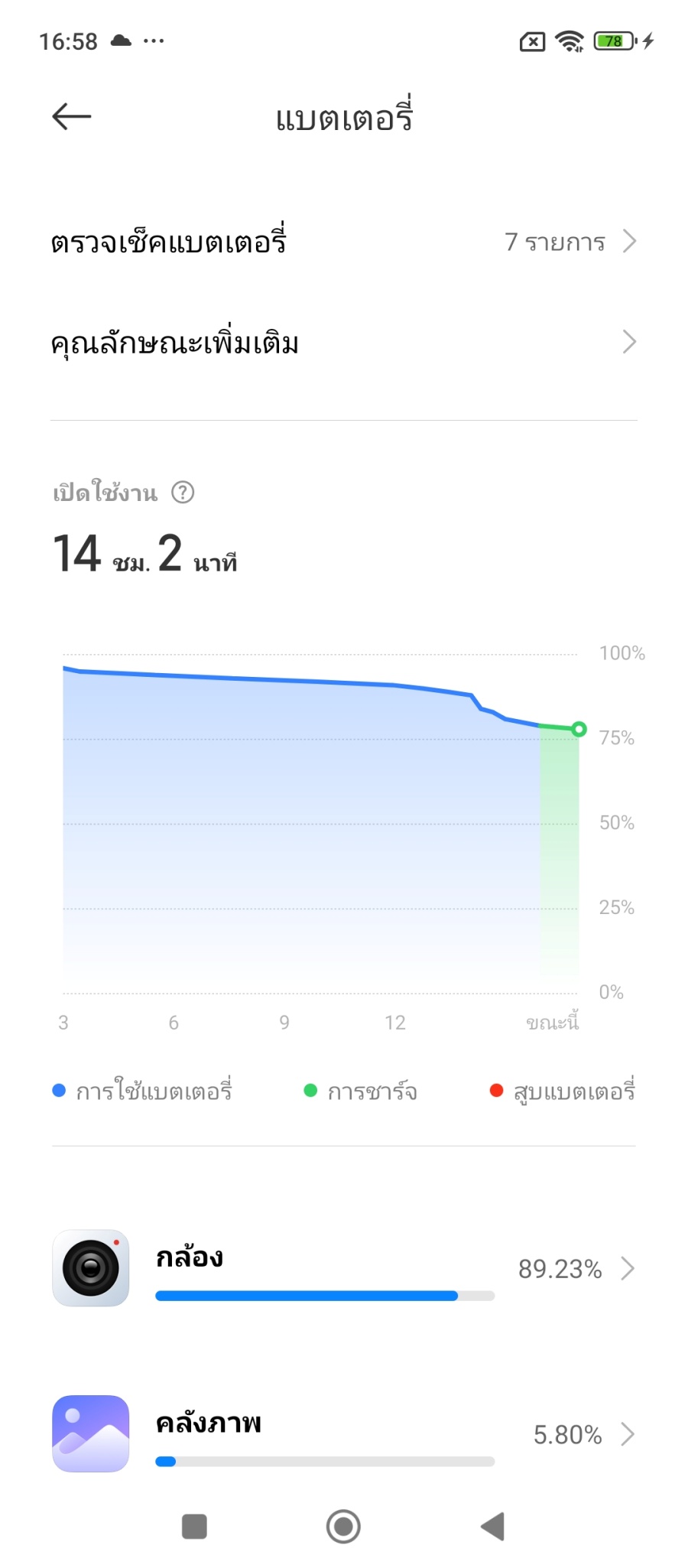Go back using the top-left arrow
The height and width of the screenshot is (1568, 688).
pos(72,117)
